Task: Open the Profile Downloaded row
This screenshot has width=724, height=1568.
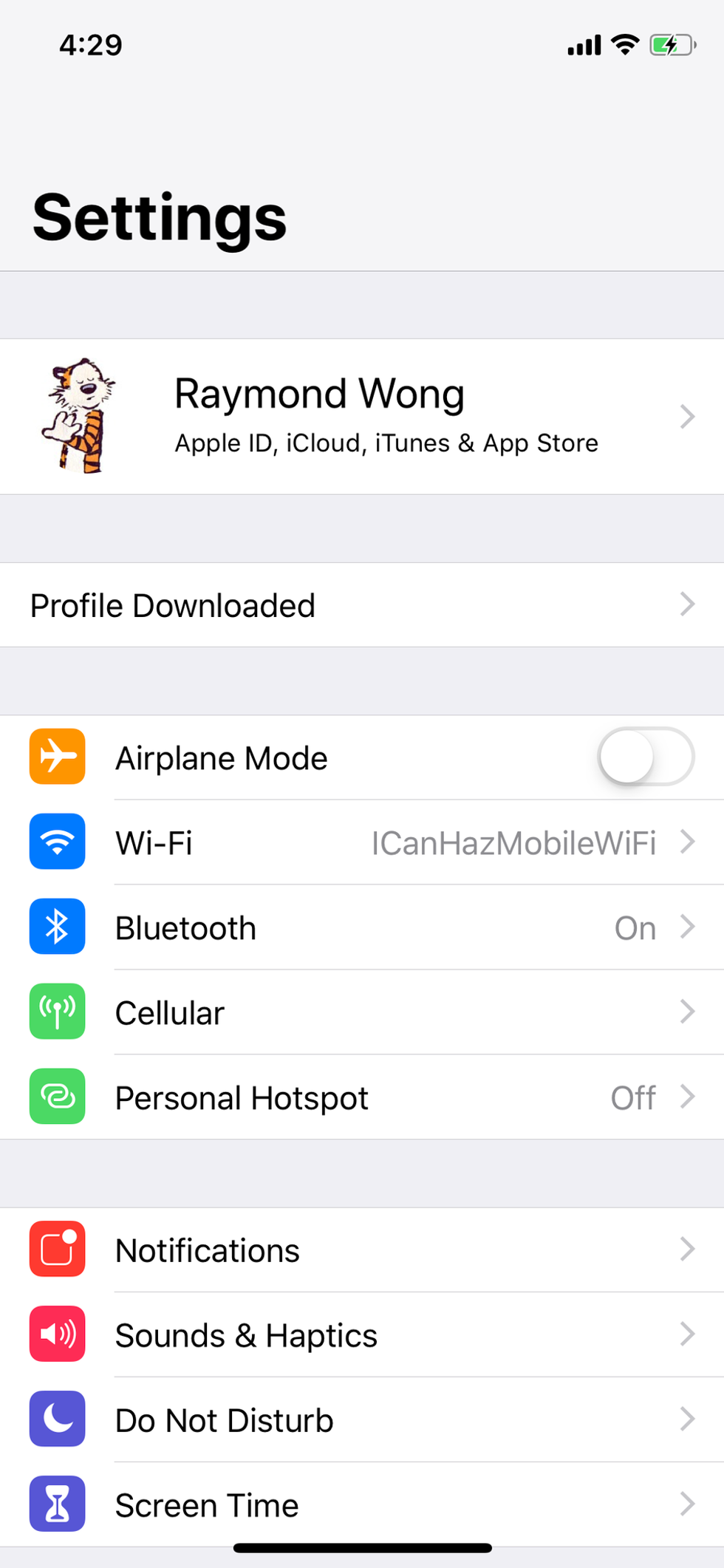Action: pyautogui.click(x=362, y=605)
